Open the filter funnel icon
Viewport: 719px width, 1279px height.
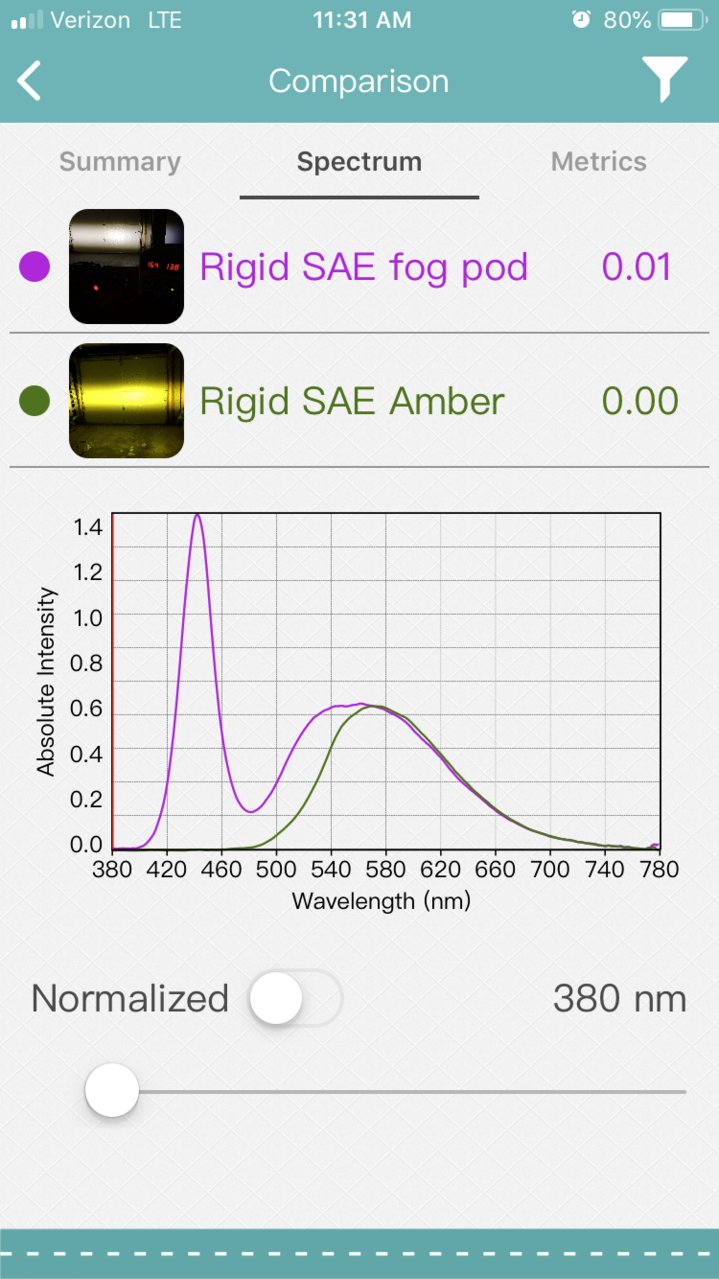664,80
